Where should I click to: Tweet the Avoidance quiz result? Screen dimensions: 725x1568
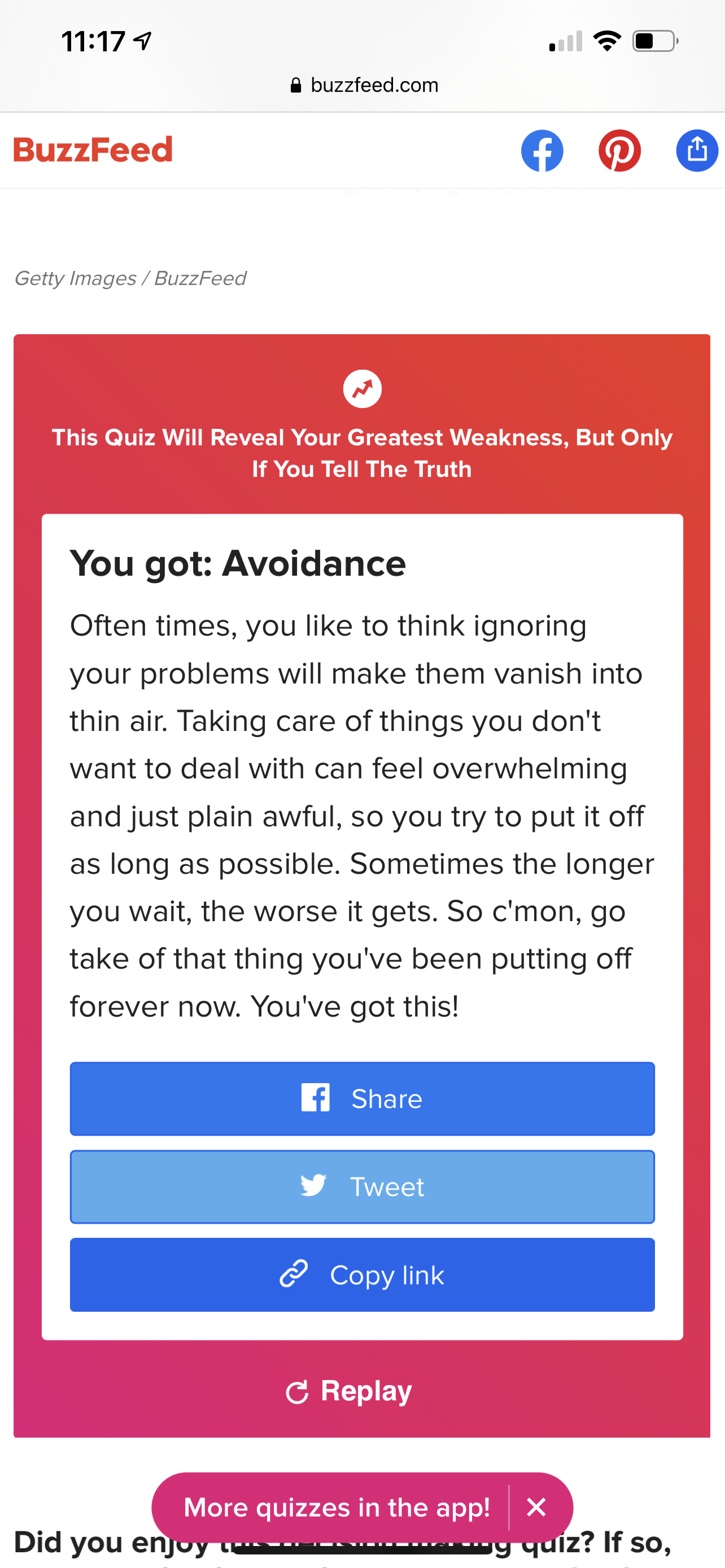(x=362, y=1187)
